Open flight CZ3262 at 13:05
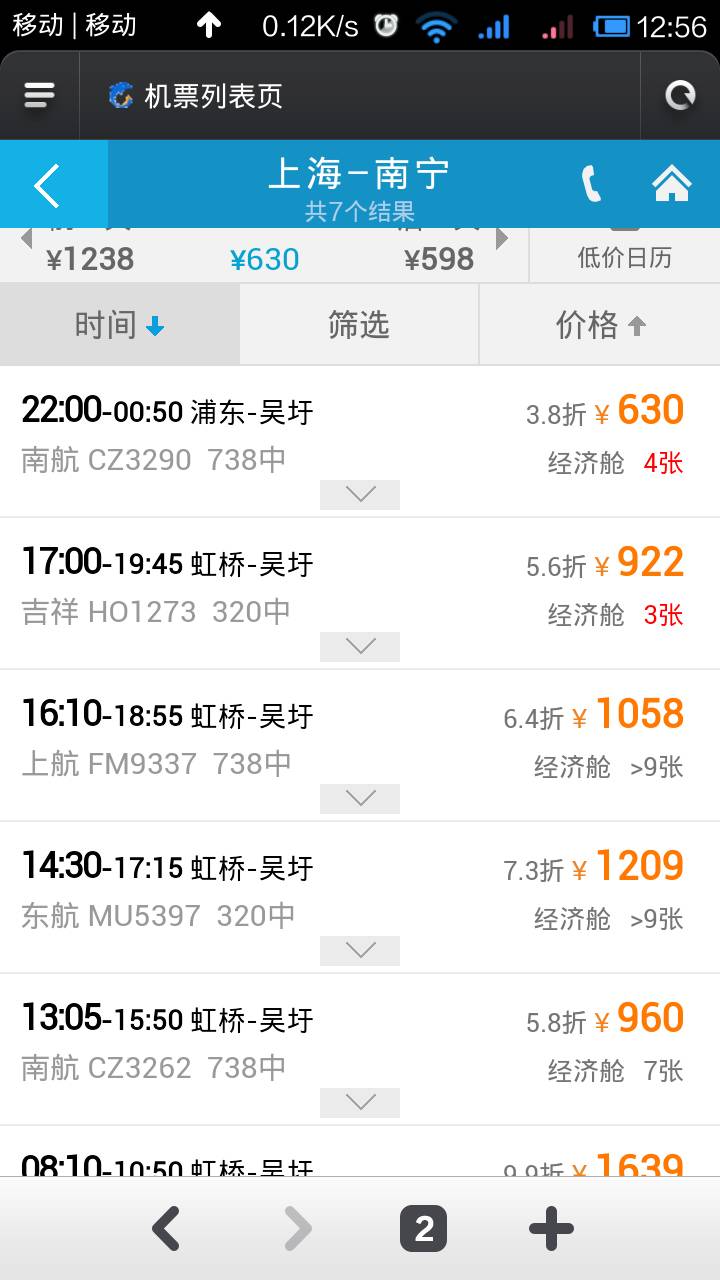This screenshot has width=720, height=1280. pos(250,1040)
